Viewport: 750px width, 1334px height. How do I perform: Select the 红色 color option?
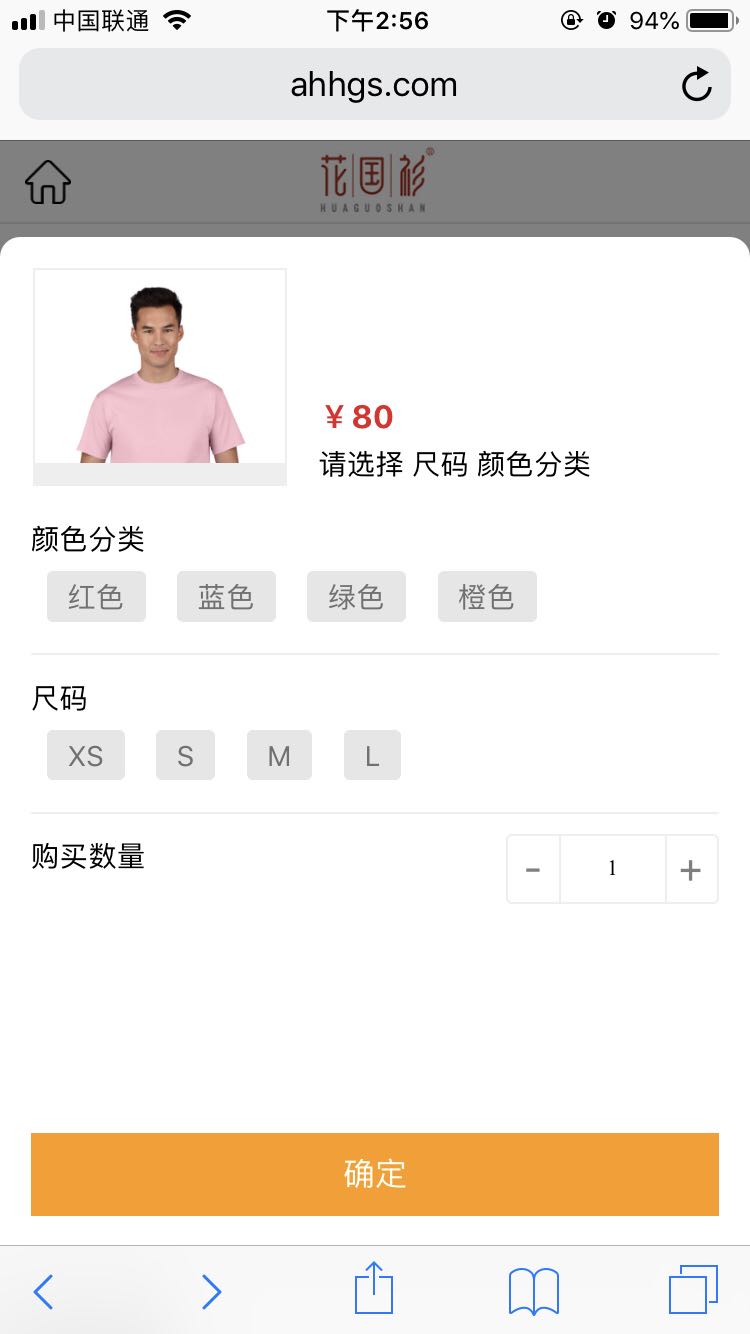coord(96,597)
